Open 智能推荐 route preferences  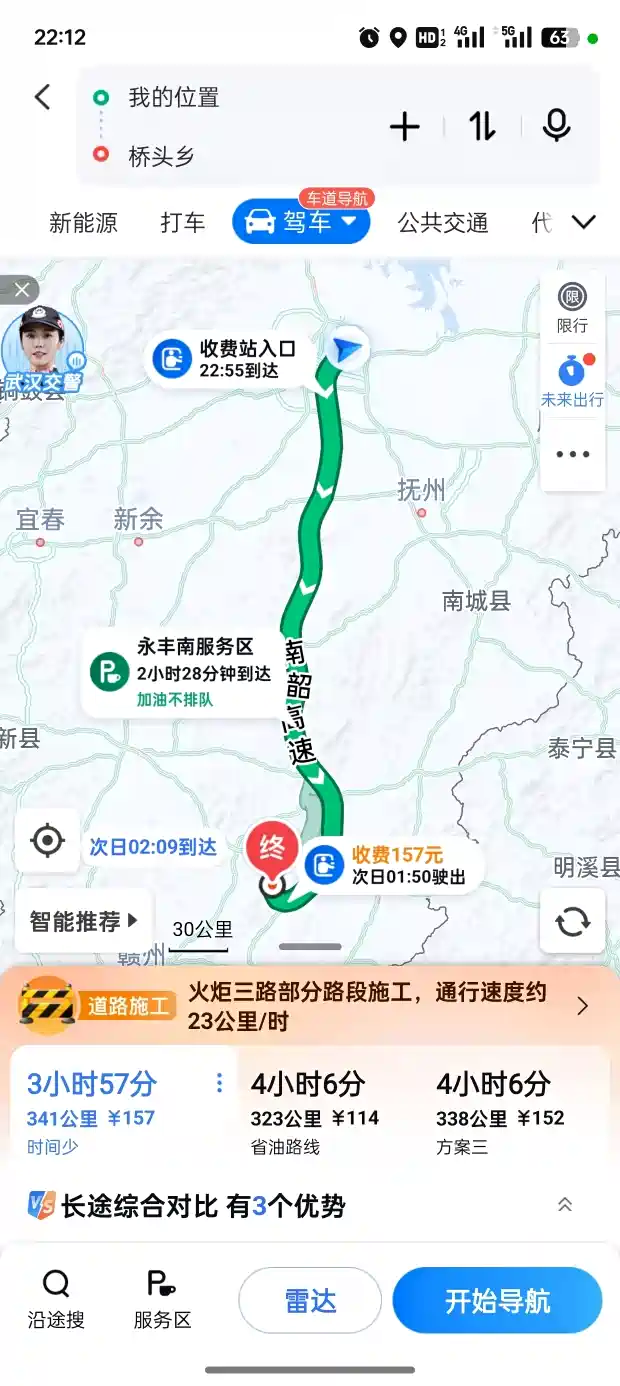84,921
